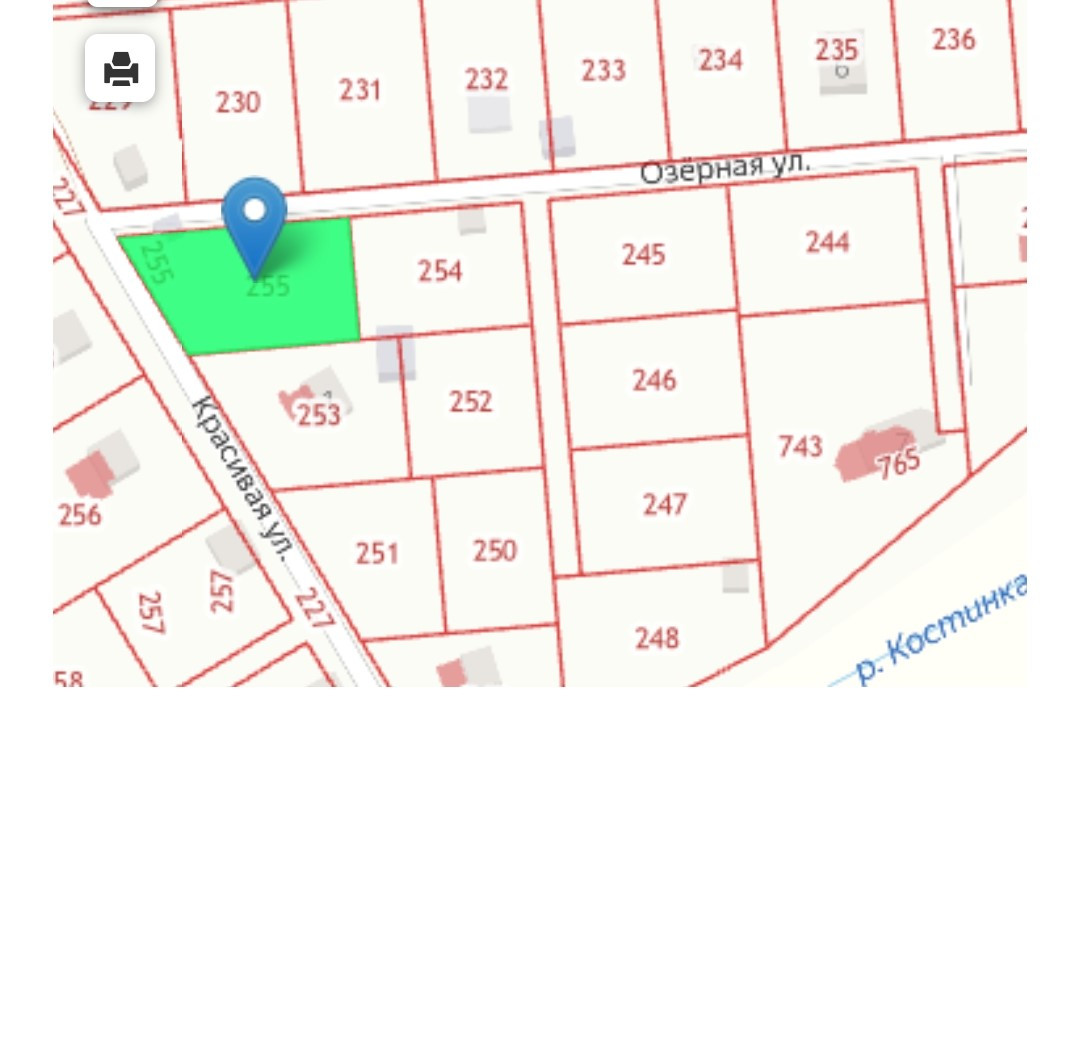1079x1040 pixels.
Task: Tap the print map button
Action: click(120, 68)
